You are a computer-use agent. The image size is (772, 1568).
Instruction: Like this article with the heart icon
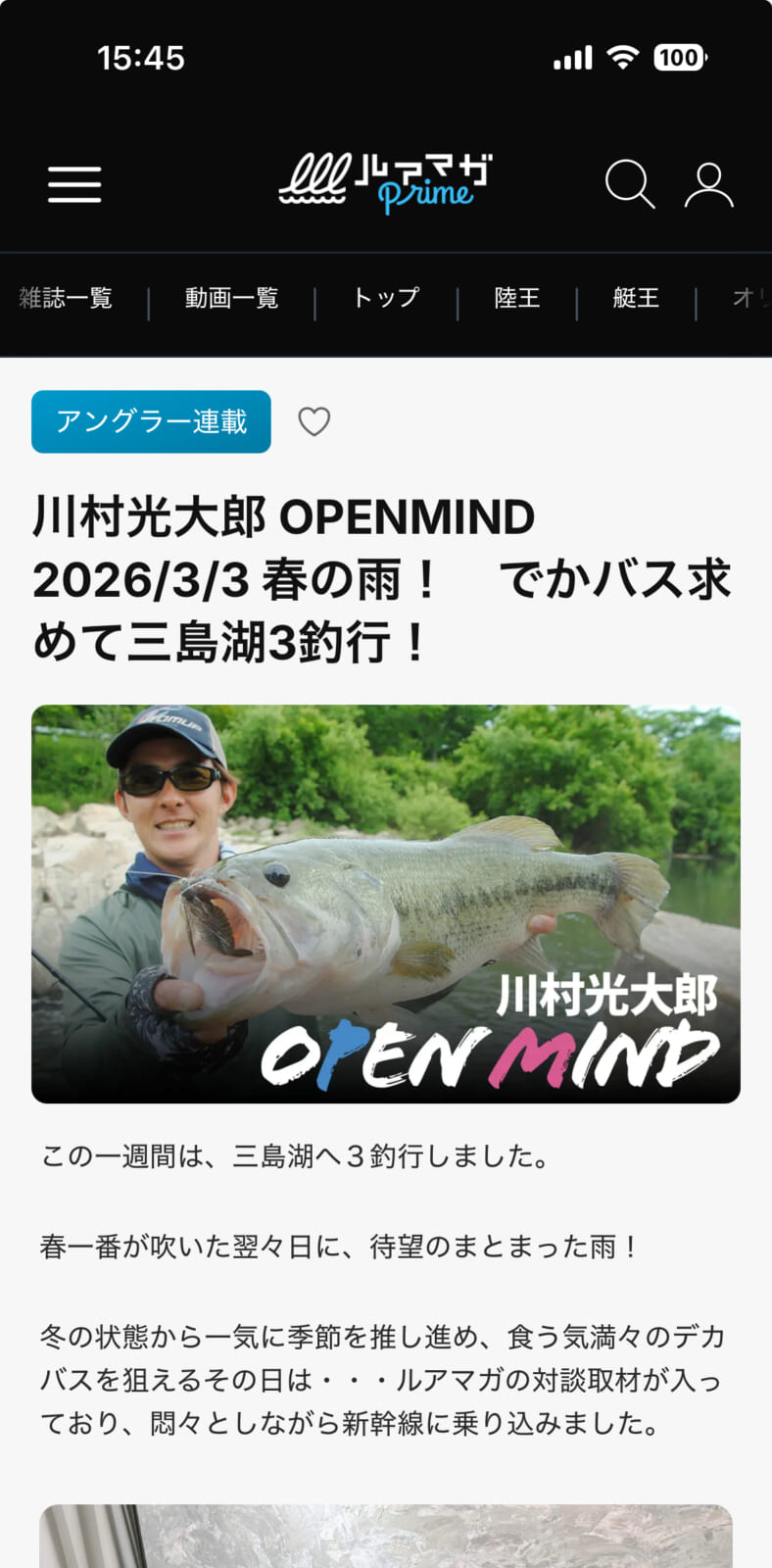coord(314,421)
